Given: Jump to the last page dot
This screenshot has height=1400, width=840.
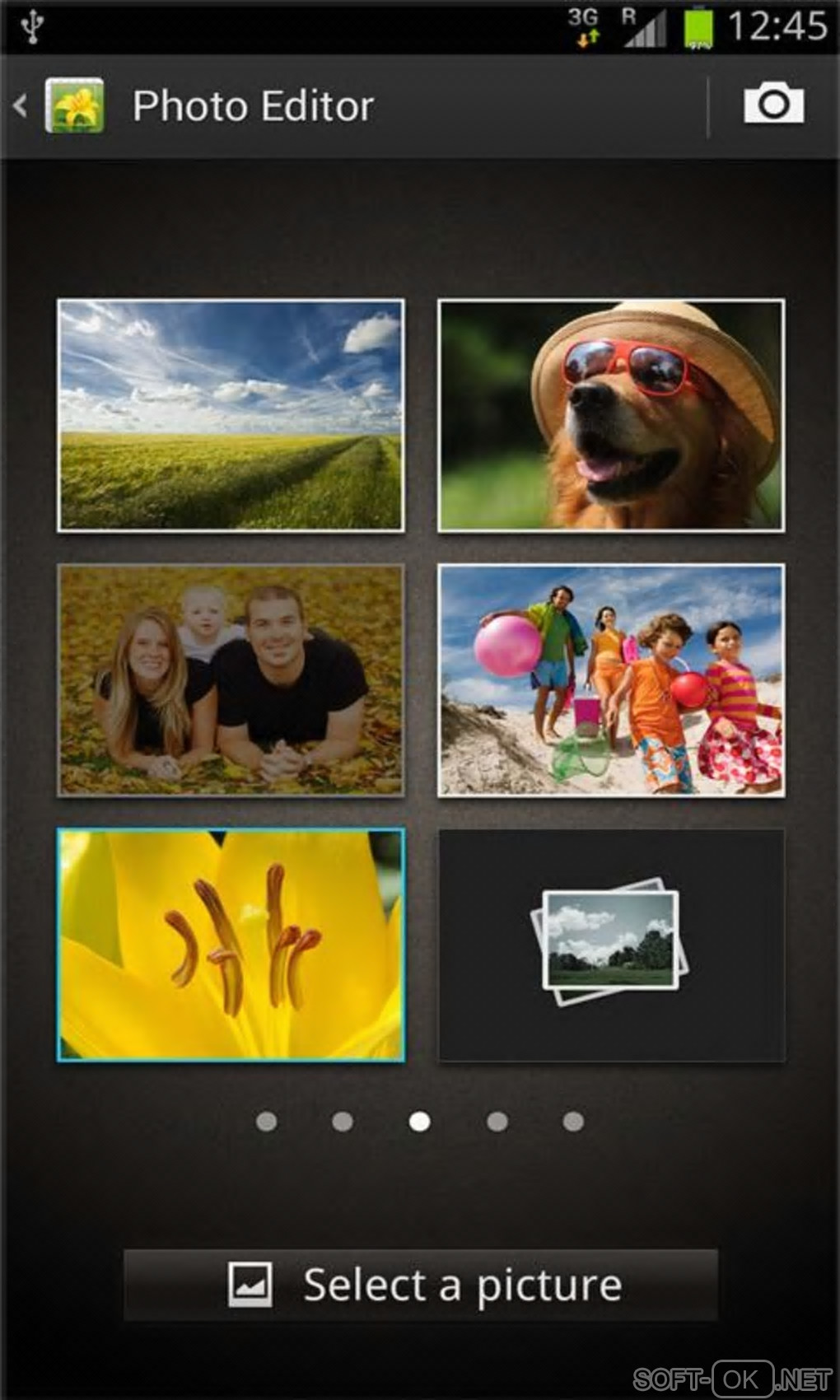Looking at the screenshot, I should click(x=574, y=1122).
